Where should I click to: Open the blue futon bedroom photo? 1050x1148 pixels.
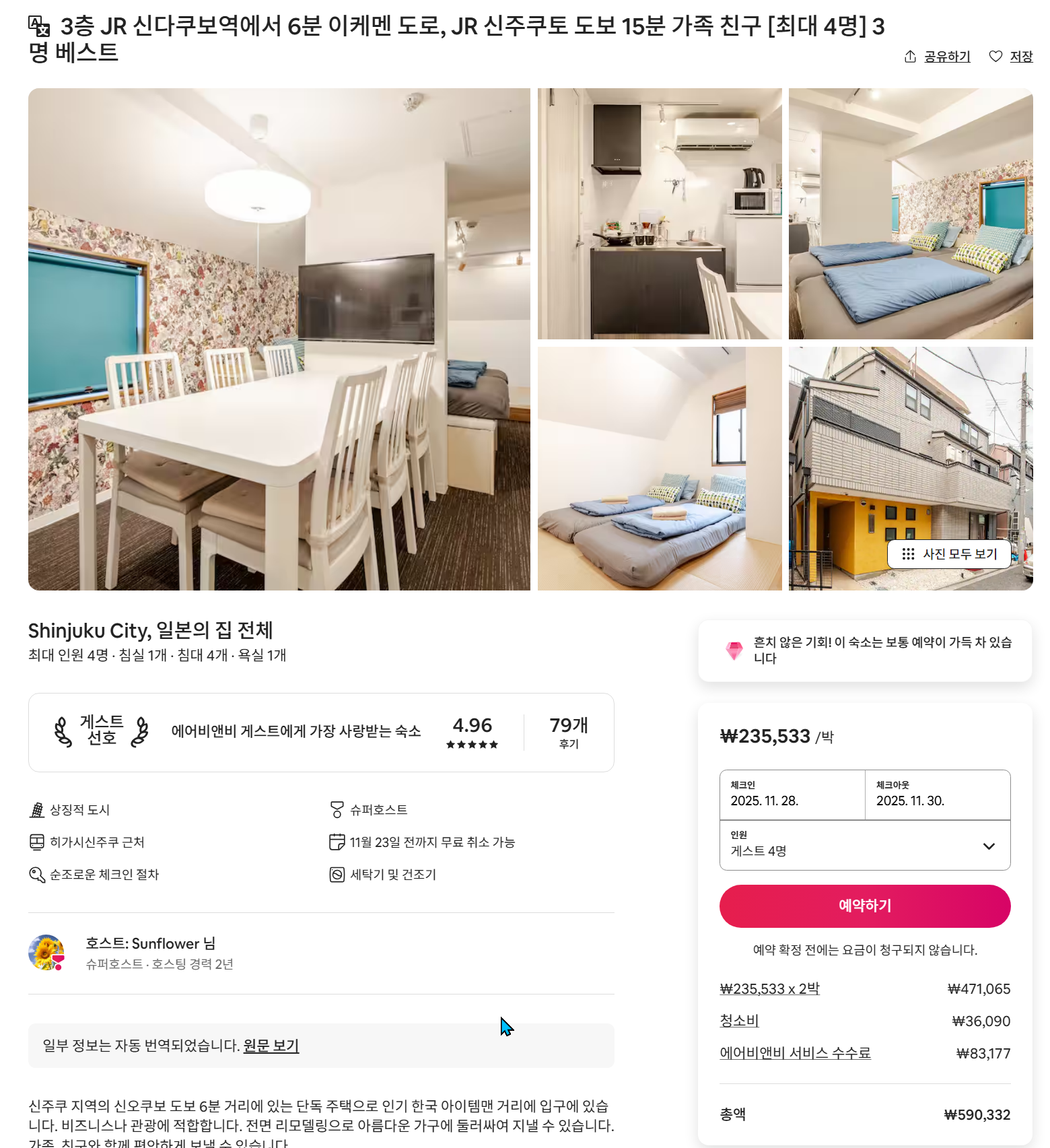[910, 213]
